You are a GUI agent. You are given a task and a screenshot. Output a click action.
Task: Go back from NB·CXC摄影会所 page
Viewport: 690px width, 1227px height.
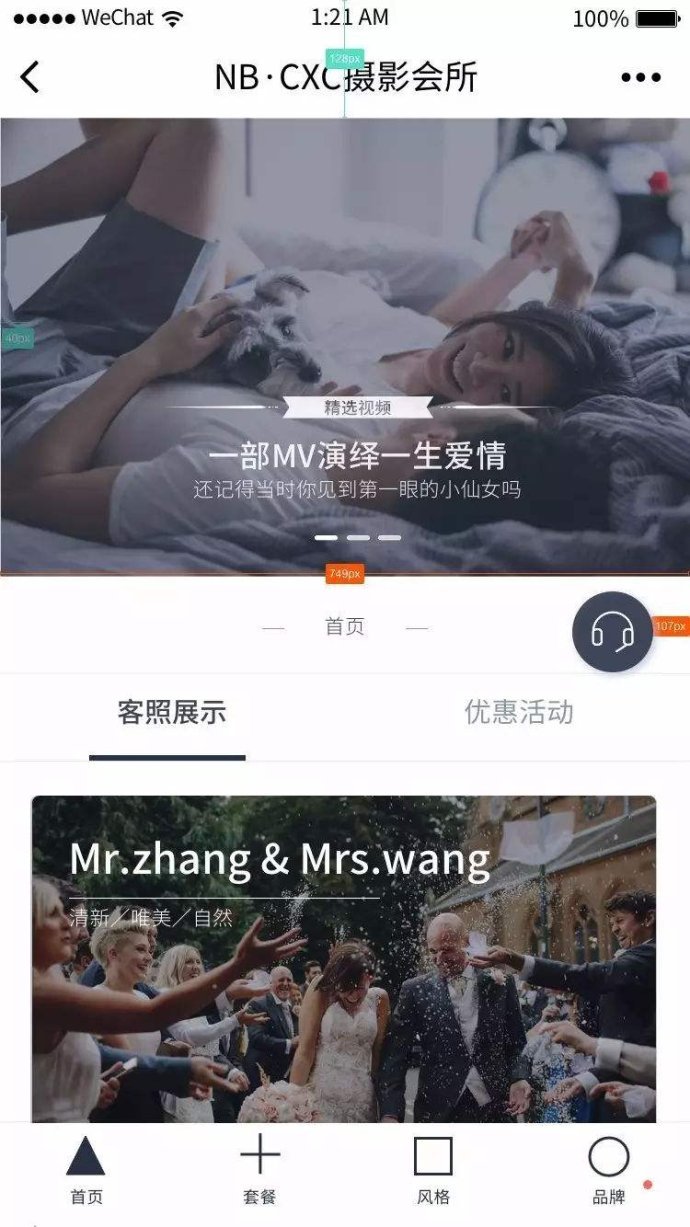pos(30,77)
